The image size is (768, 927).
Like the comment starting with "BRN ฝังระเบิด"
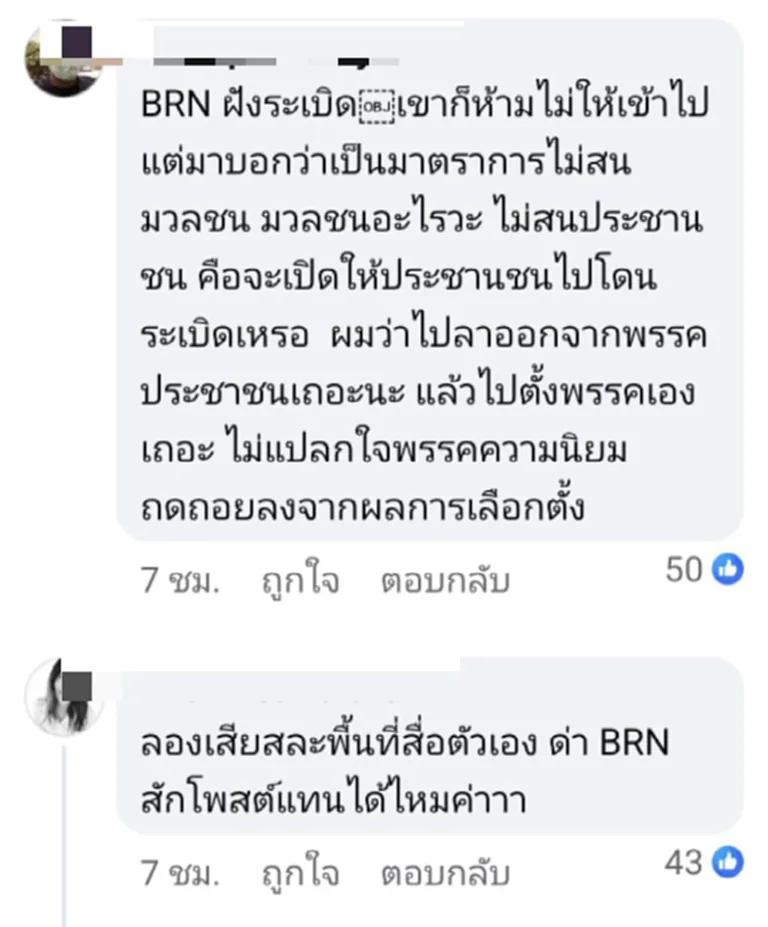point(300,581)
